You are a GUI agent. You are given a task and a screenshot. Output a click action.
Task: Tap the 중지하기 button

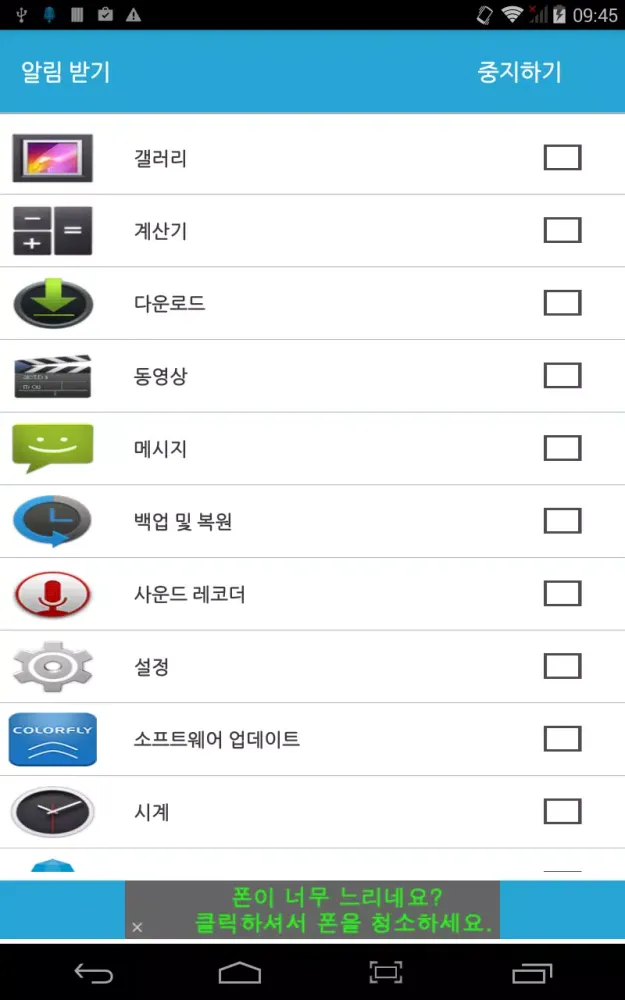(519, 72)
